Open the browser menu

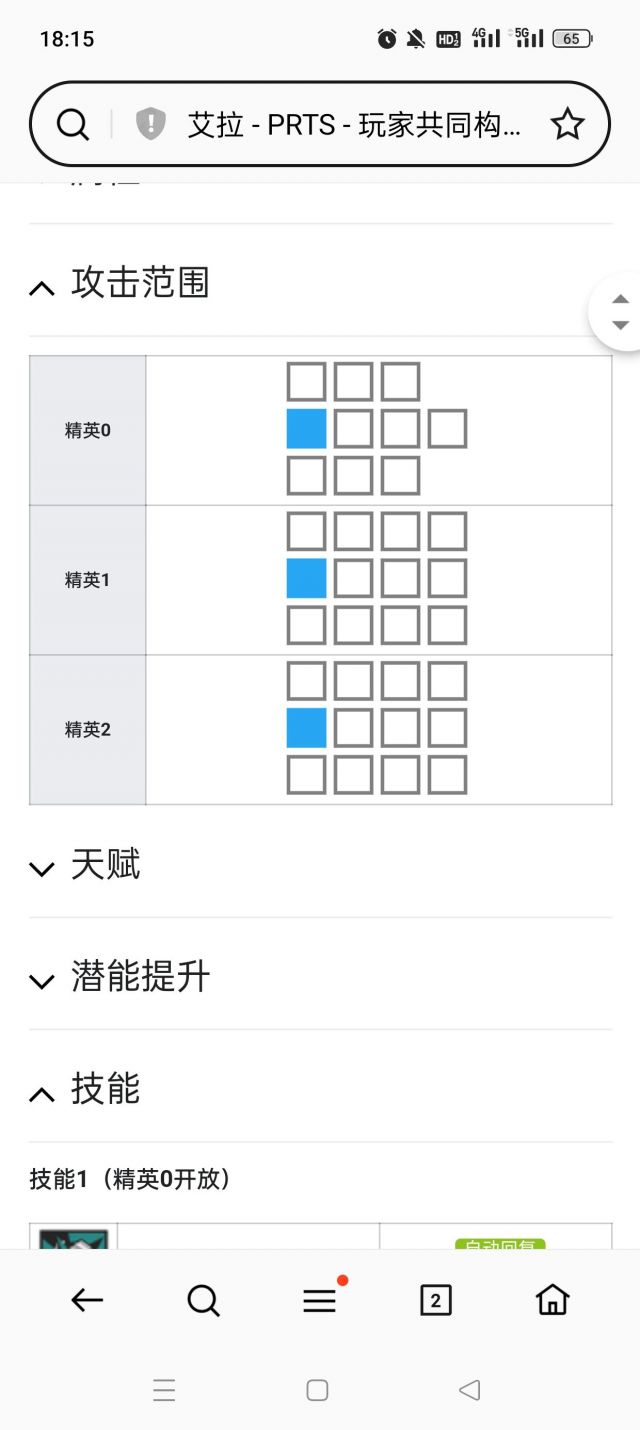coord(319,1300)
